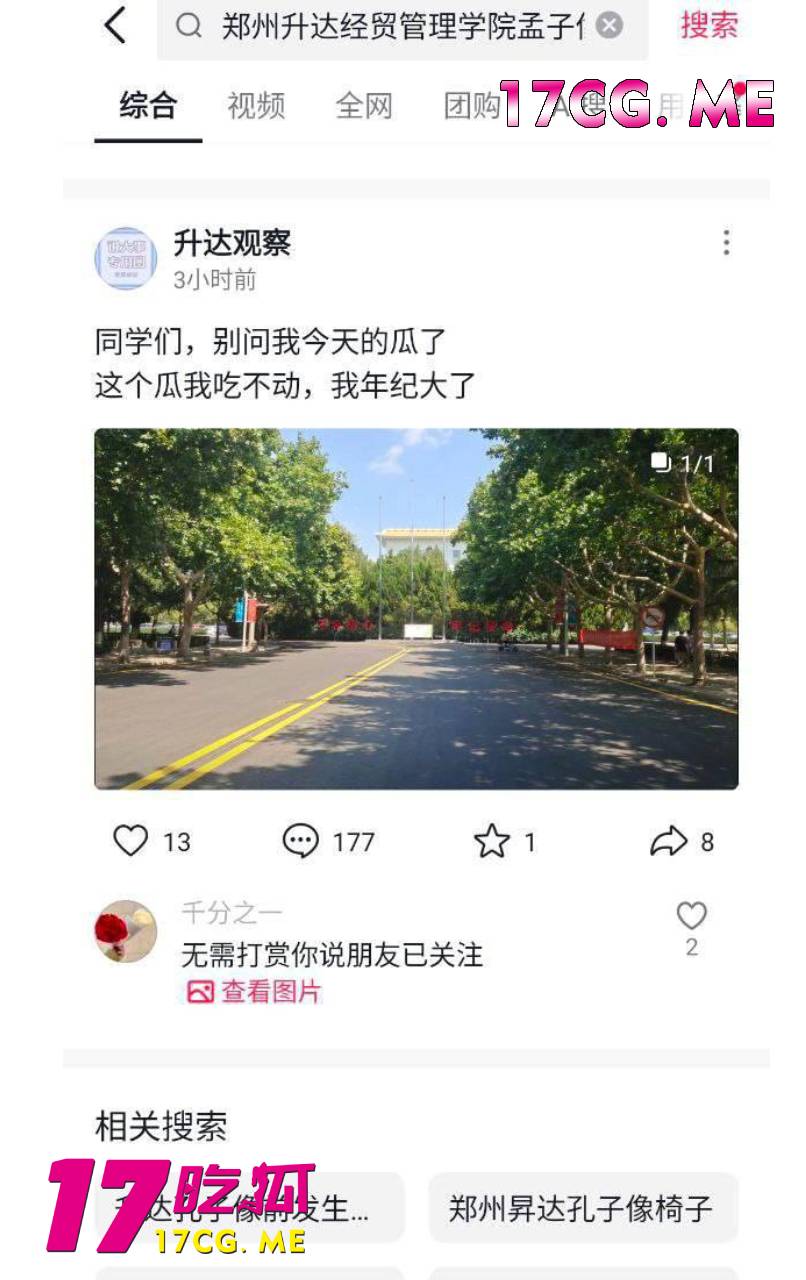Go back using the arrow icon

coord(113,25)
